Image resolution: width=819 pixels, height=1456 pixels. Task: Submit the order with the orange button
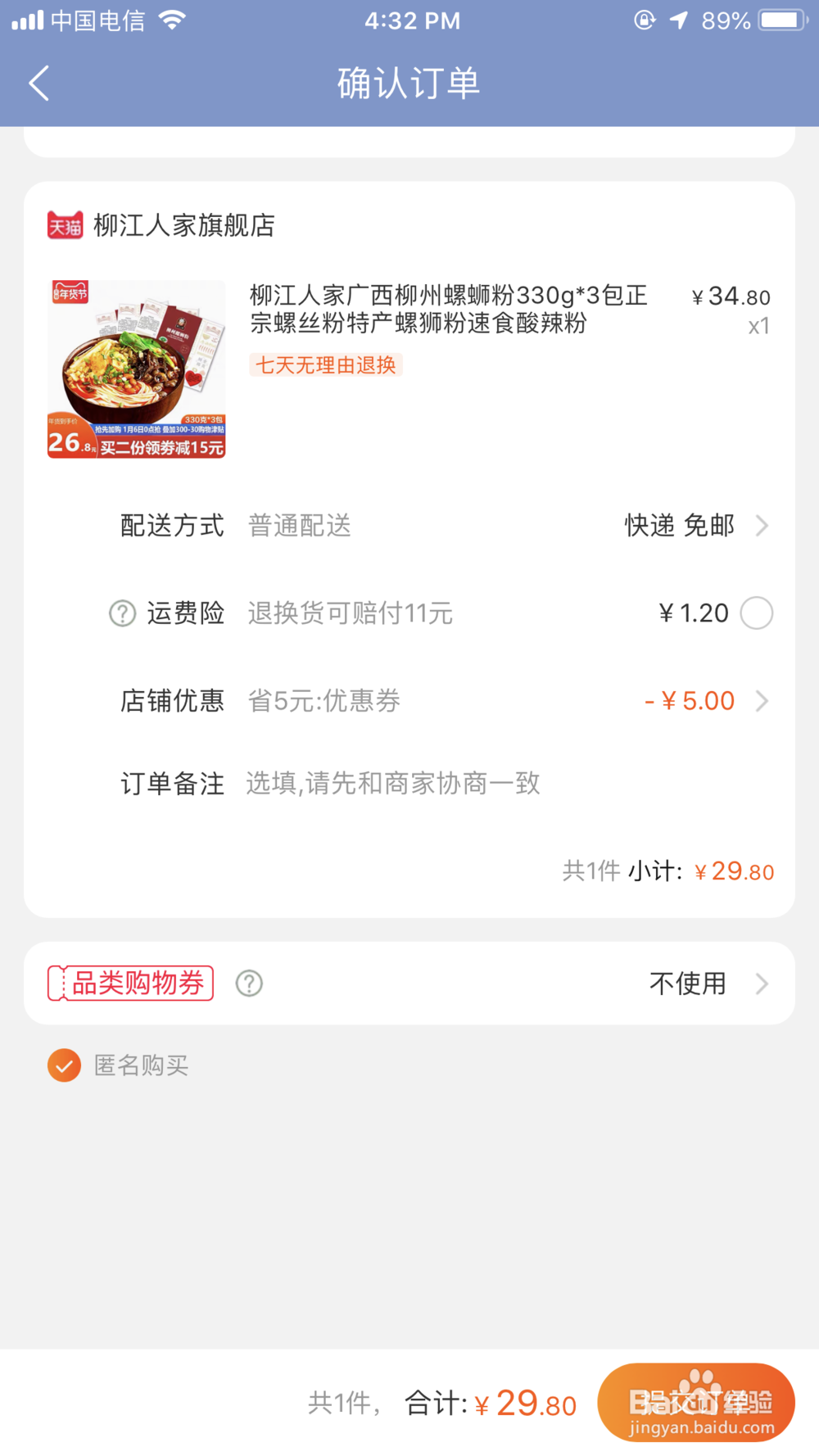[696, 1403]
